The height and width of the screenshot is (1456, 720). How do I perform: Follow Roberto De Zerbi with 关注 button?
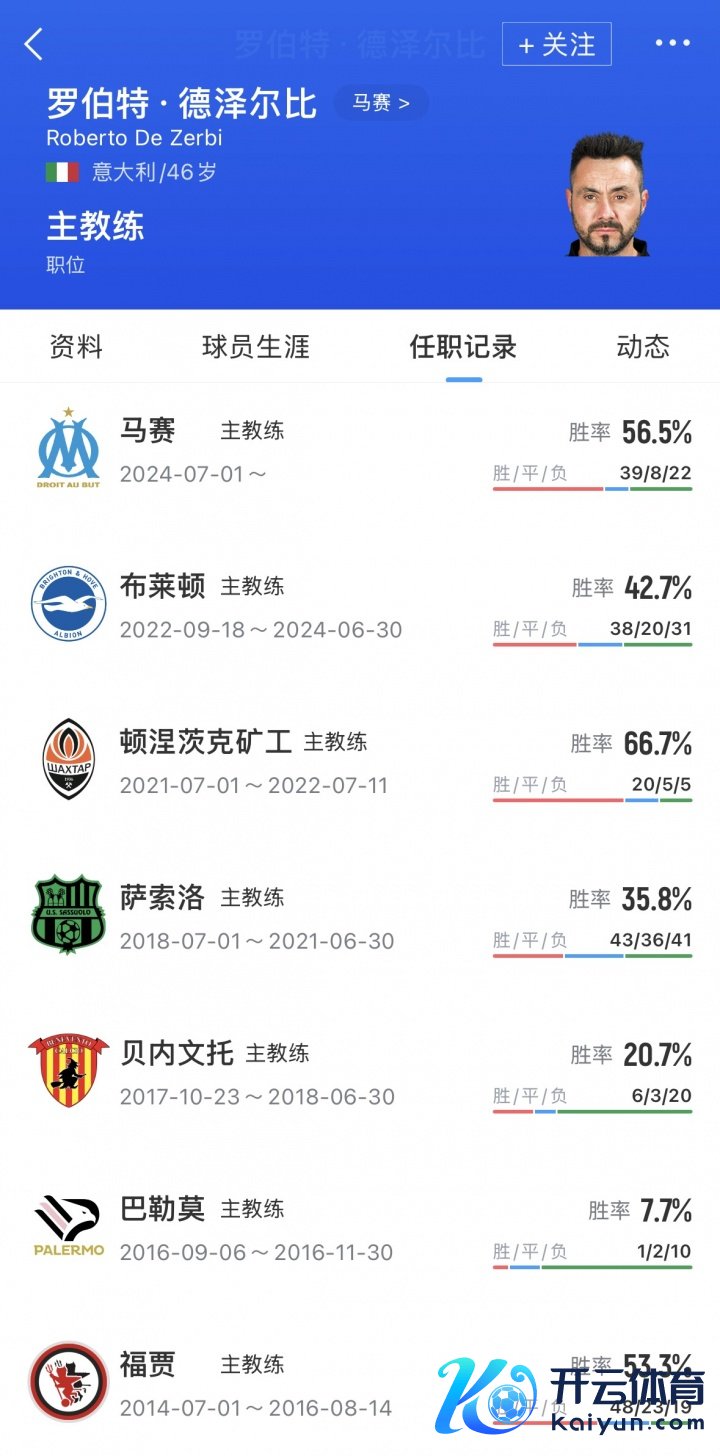(x=556, y=45)
